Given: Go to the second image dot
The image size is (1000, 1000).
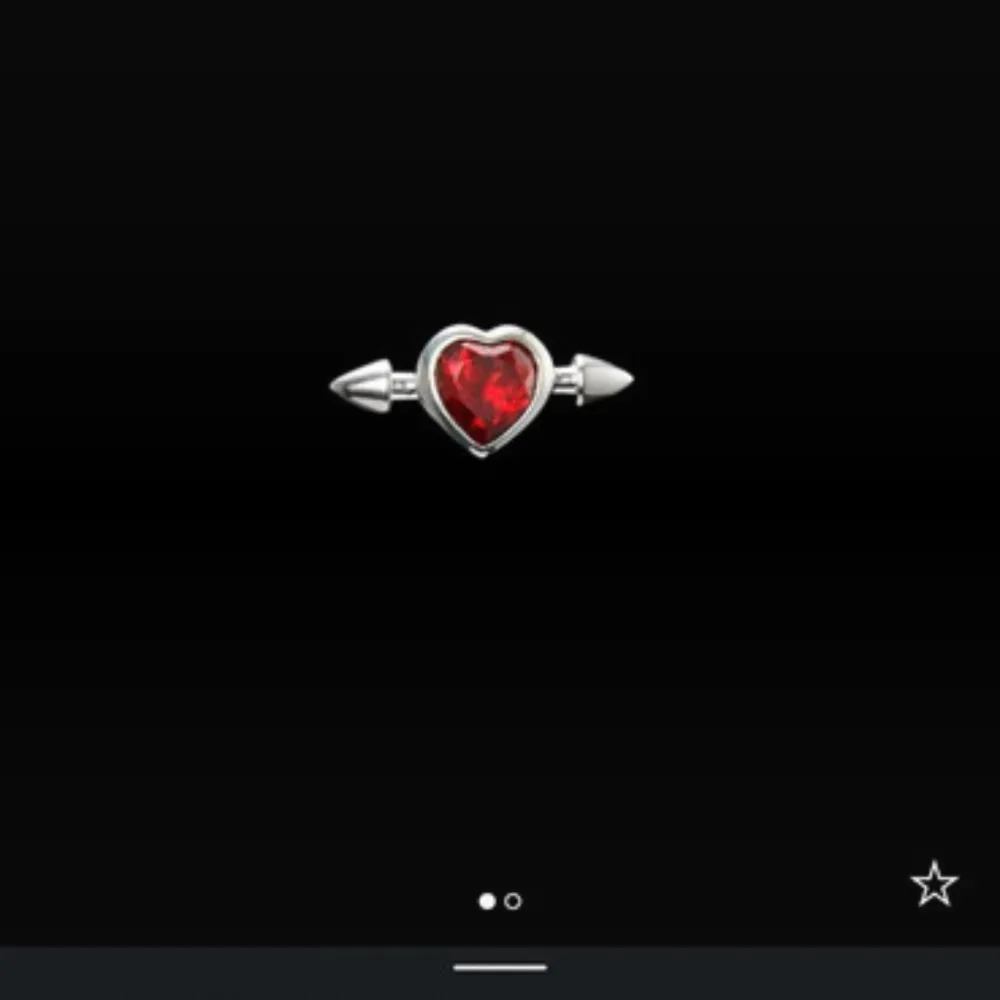Looking at the screenshot, I should click(513, 901).
